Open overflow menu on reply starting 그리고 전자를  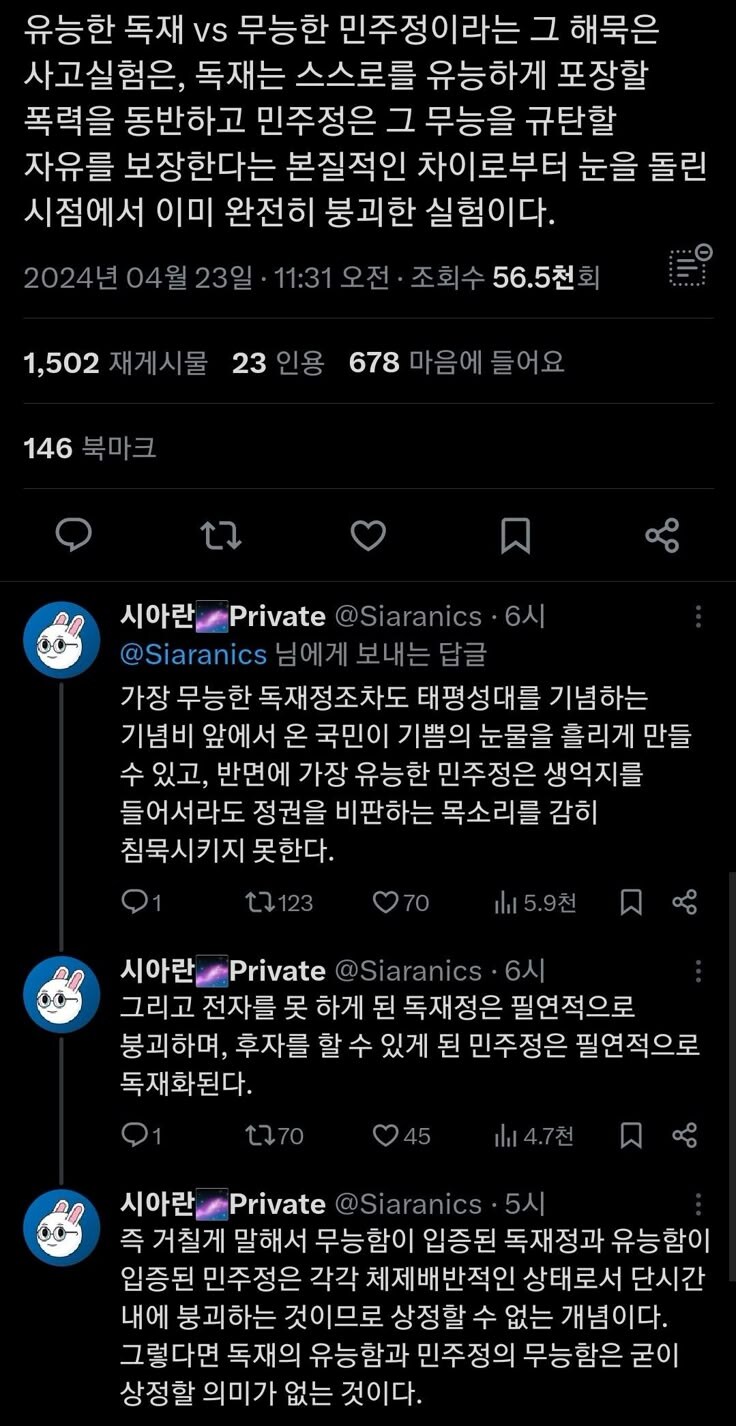click(698, 971)
